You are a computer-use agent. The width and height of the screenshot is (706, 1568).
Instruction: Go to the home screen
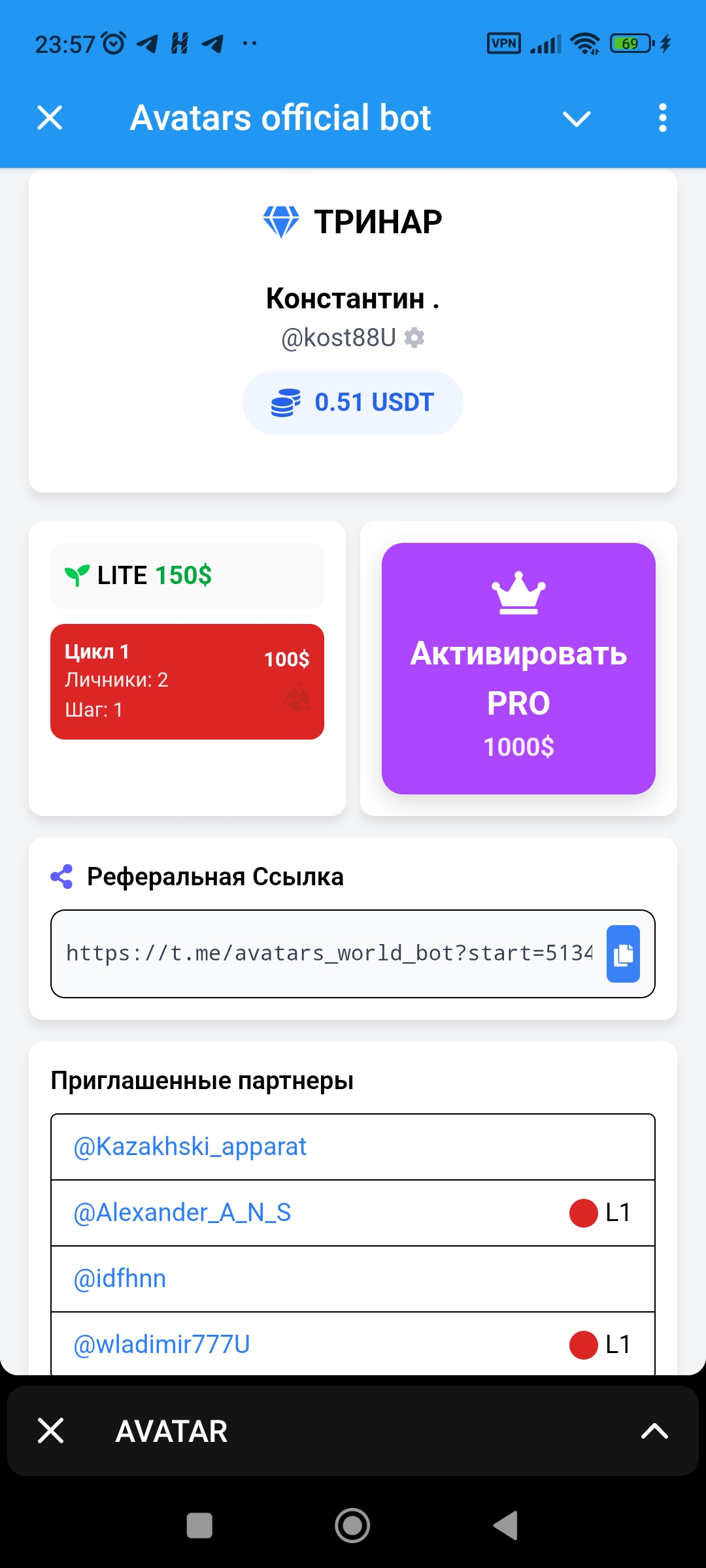pyautogui.click(x=352, y=1526)
